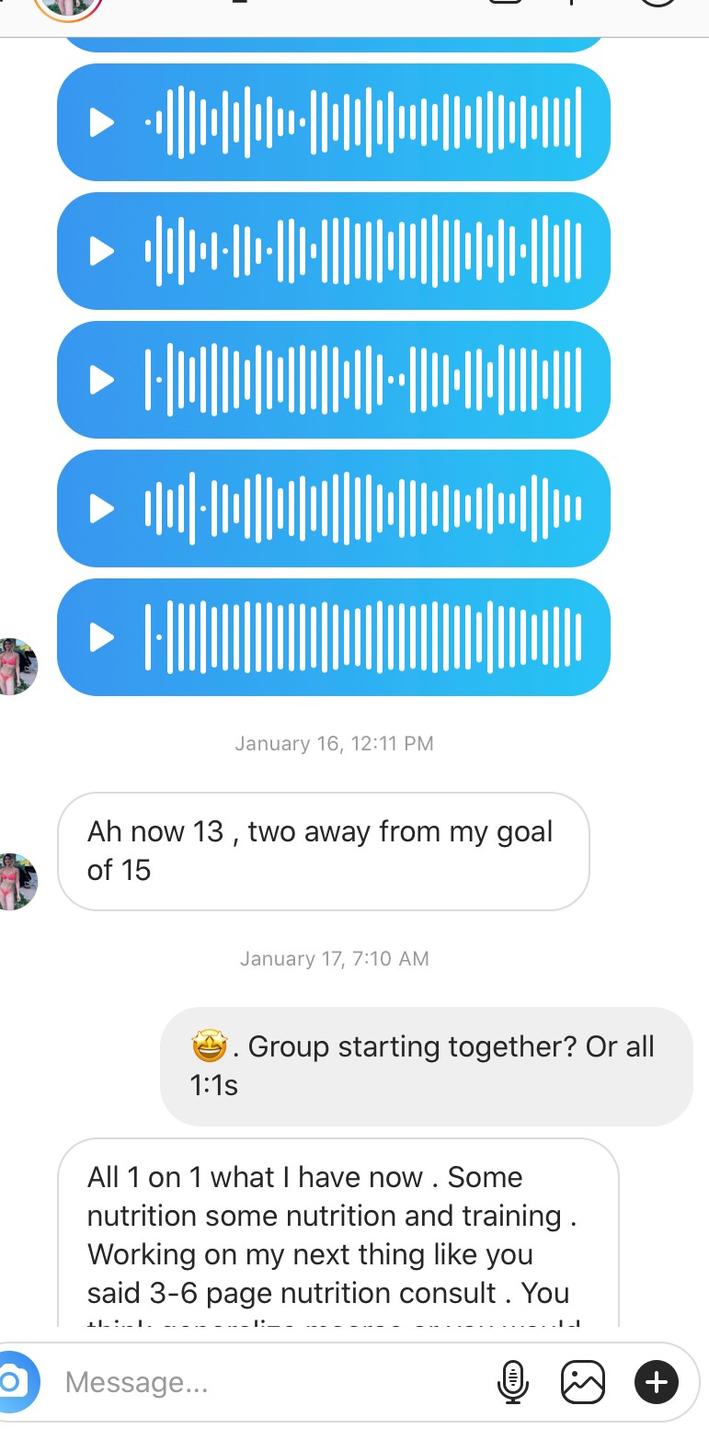Play the voice message beside the sender's avatar
The image size is (709, 1440).
(x=103, y=637)
